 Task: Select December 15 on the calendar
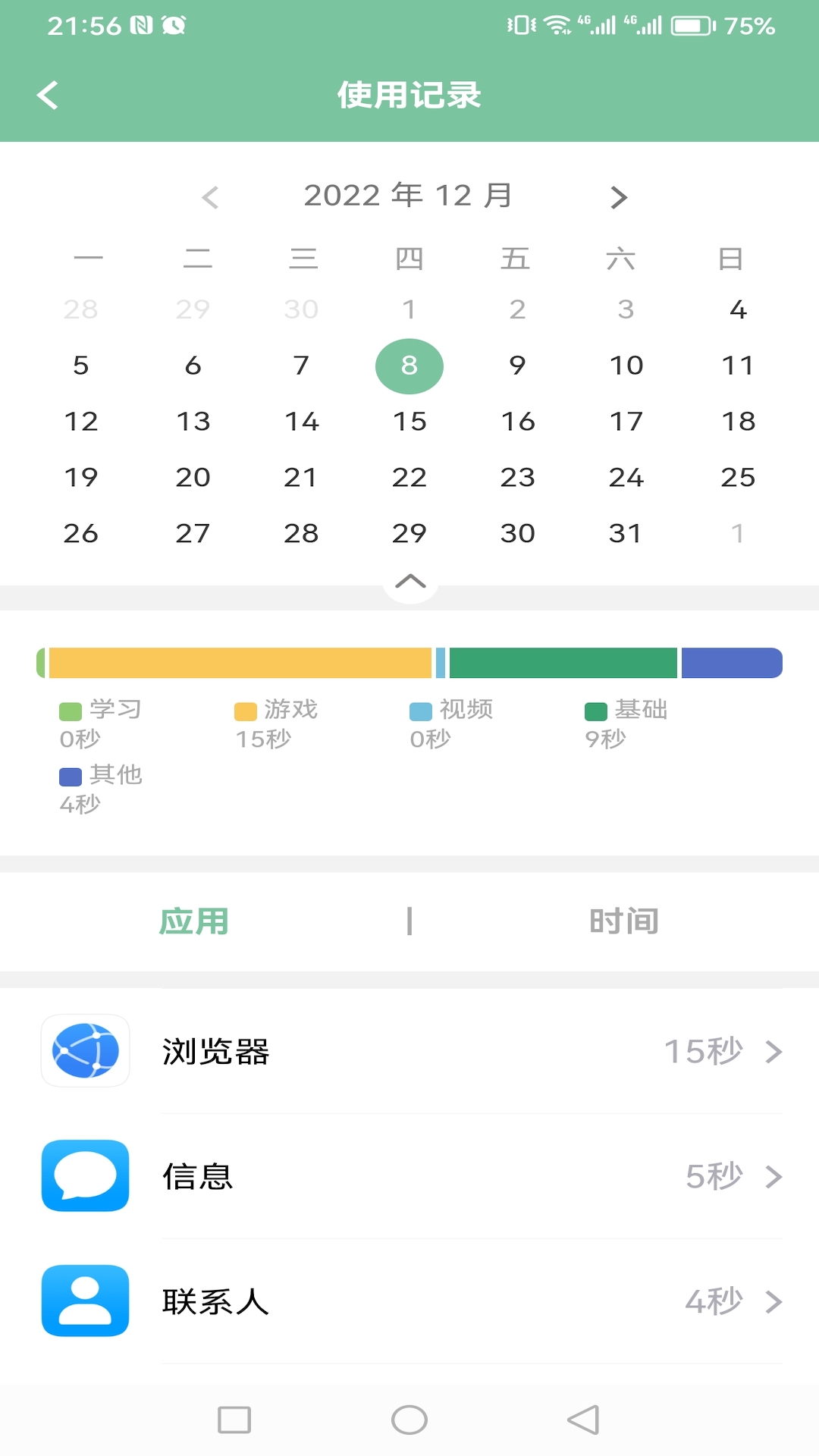pos(409,422)
